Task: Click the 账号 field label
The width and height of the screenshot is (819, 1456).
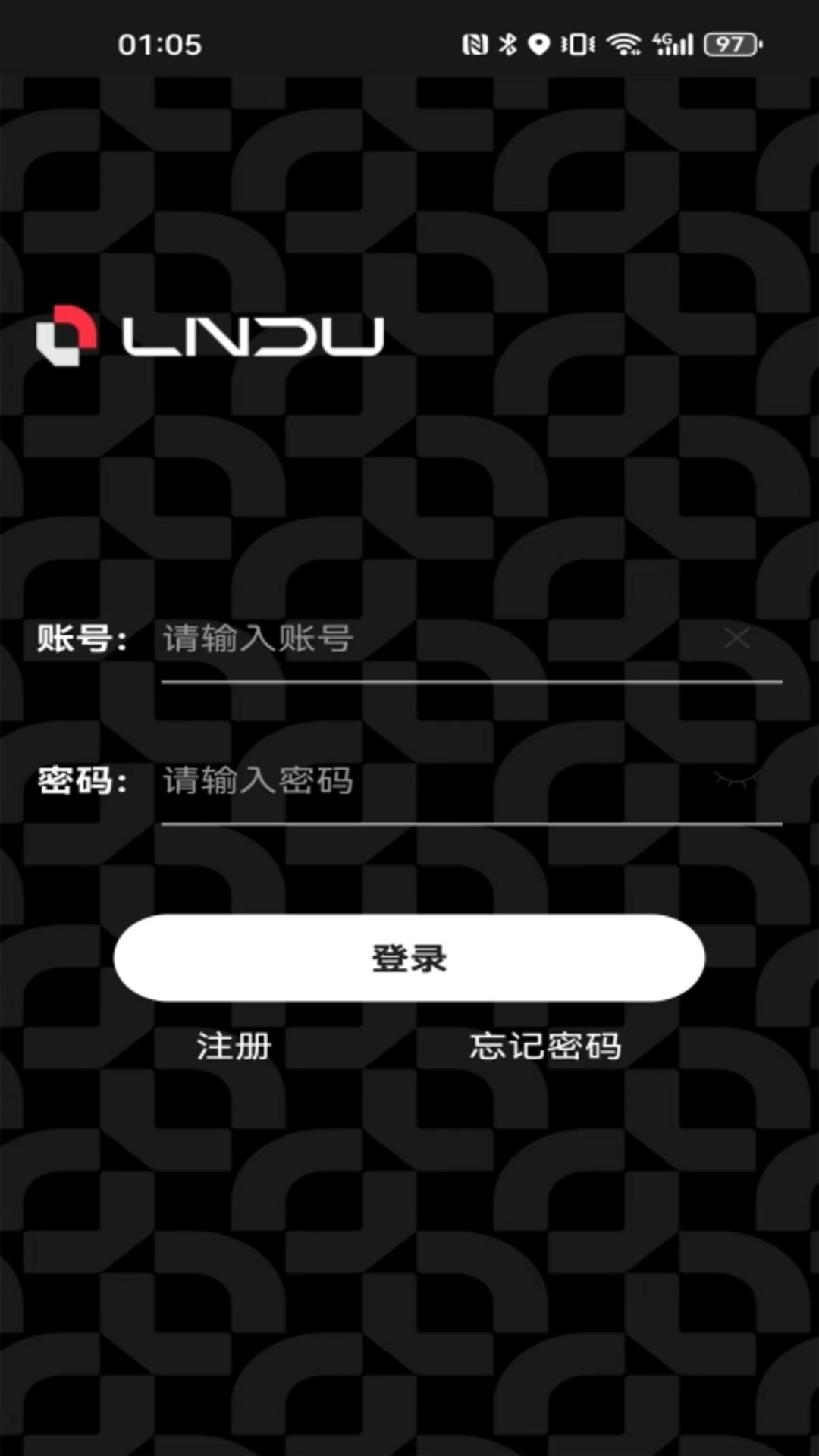Action: [x=82, y=639]
